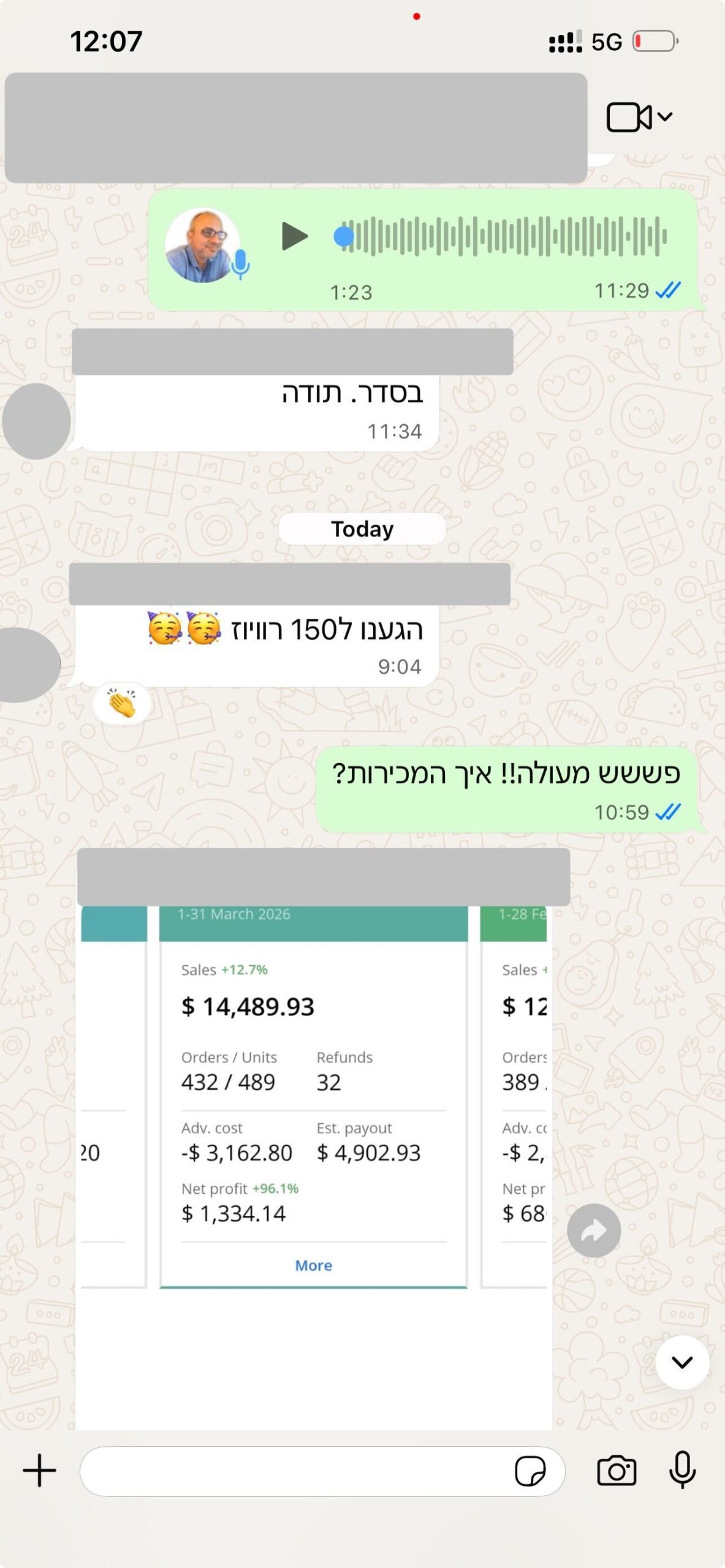Screen dimensions: 725x1568
Task: Jump to the latest message with the down chevron
Action: pos(682,1362)
